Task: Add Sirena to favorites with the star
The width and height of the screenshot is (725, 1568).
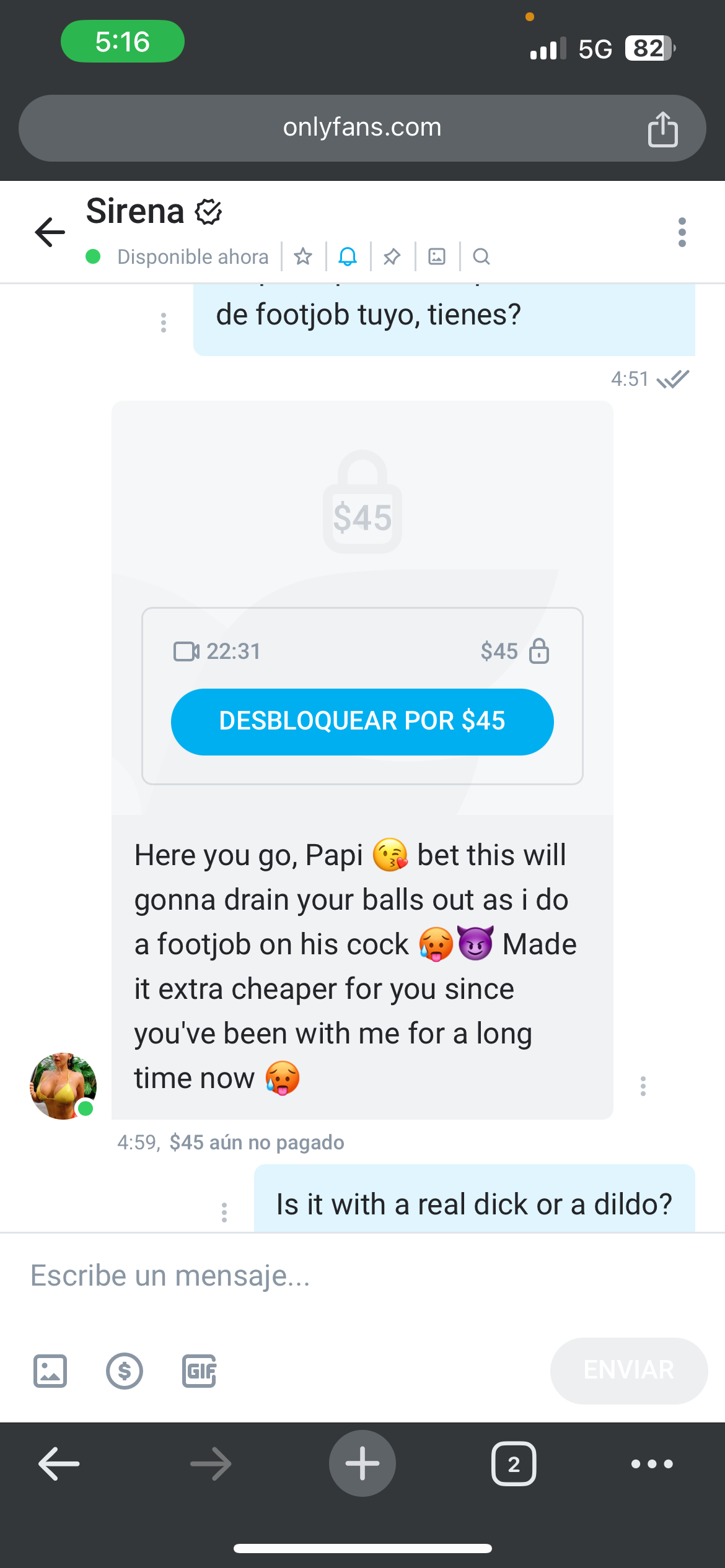Action: coord(303,256)
